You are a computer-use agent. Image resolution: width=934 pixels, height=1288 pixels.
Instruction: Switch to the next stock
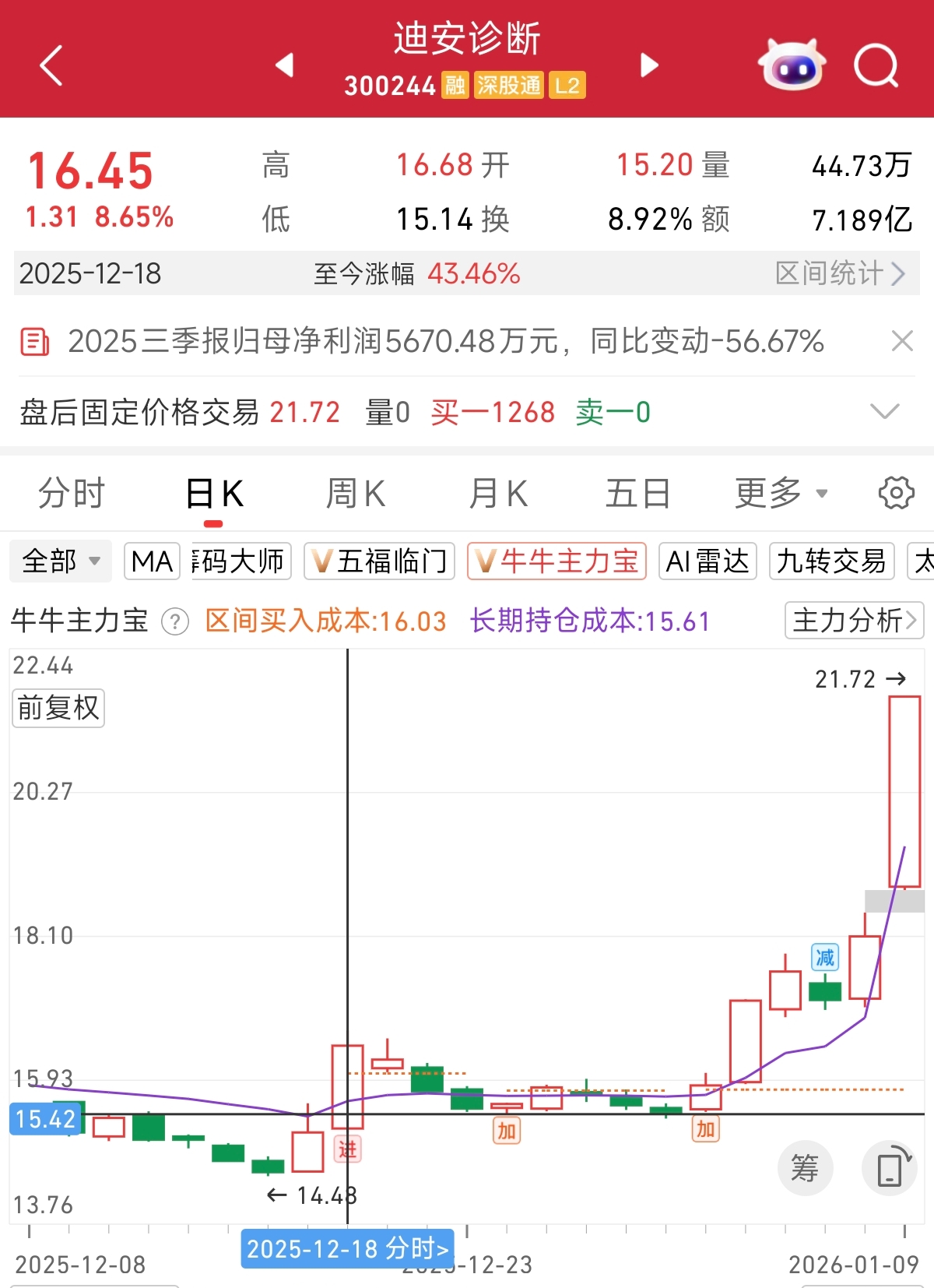[x=649, y=65]
